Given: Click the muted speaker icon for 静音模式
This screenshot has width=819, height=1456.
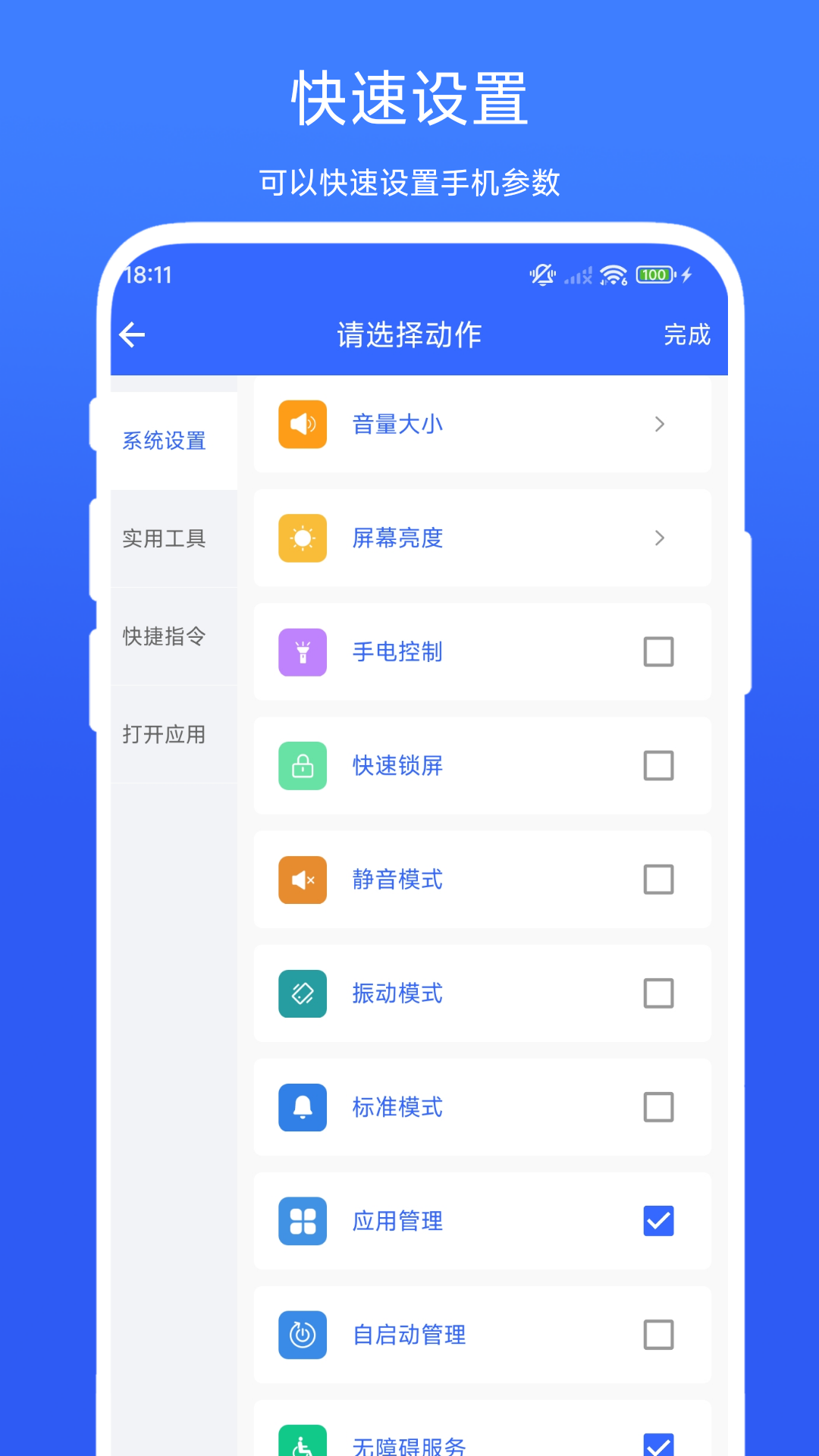Looking at the screenshot, I should (x=303, y=880).
